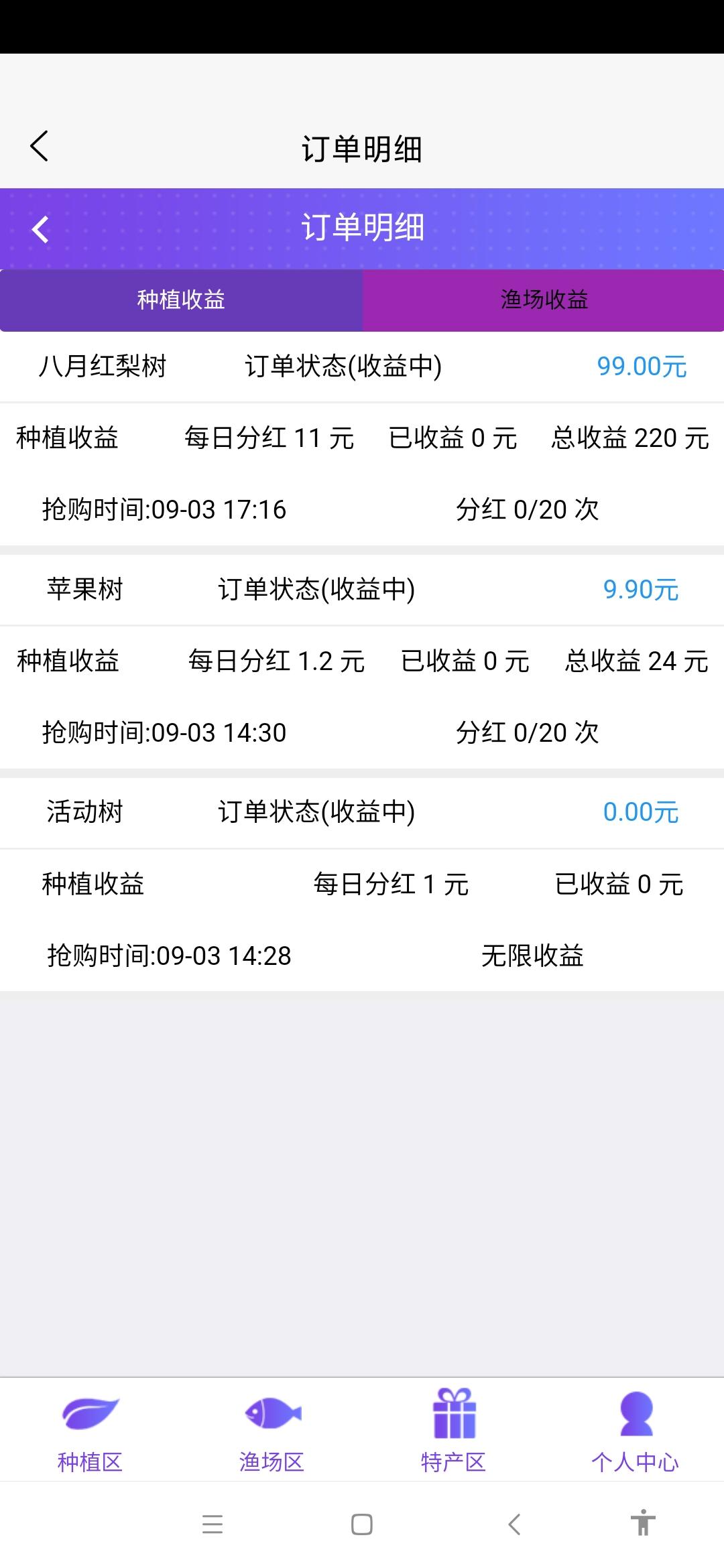
Task: Select the 种植收益 tab
Action: click(x=181, y=300)
